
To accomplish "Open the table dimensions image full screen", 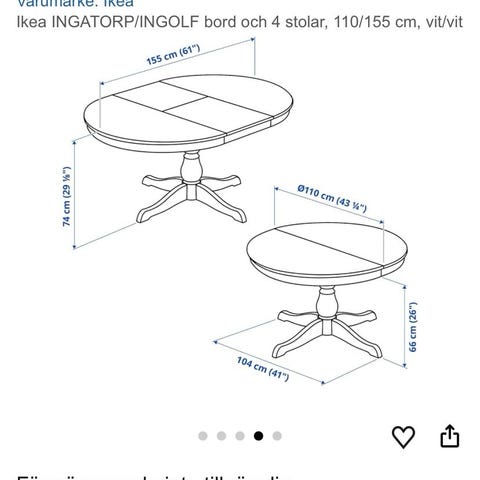I will [240, 213].
